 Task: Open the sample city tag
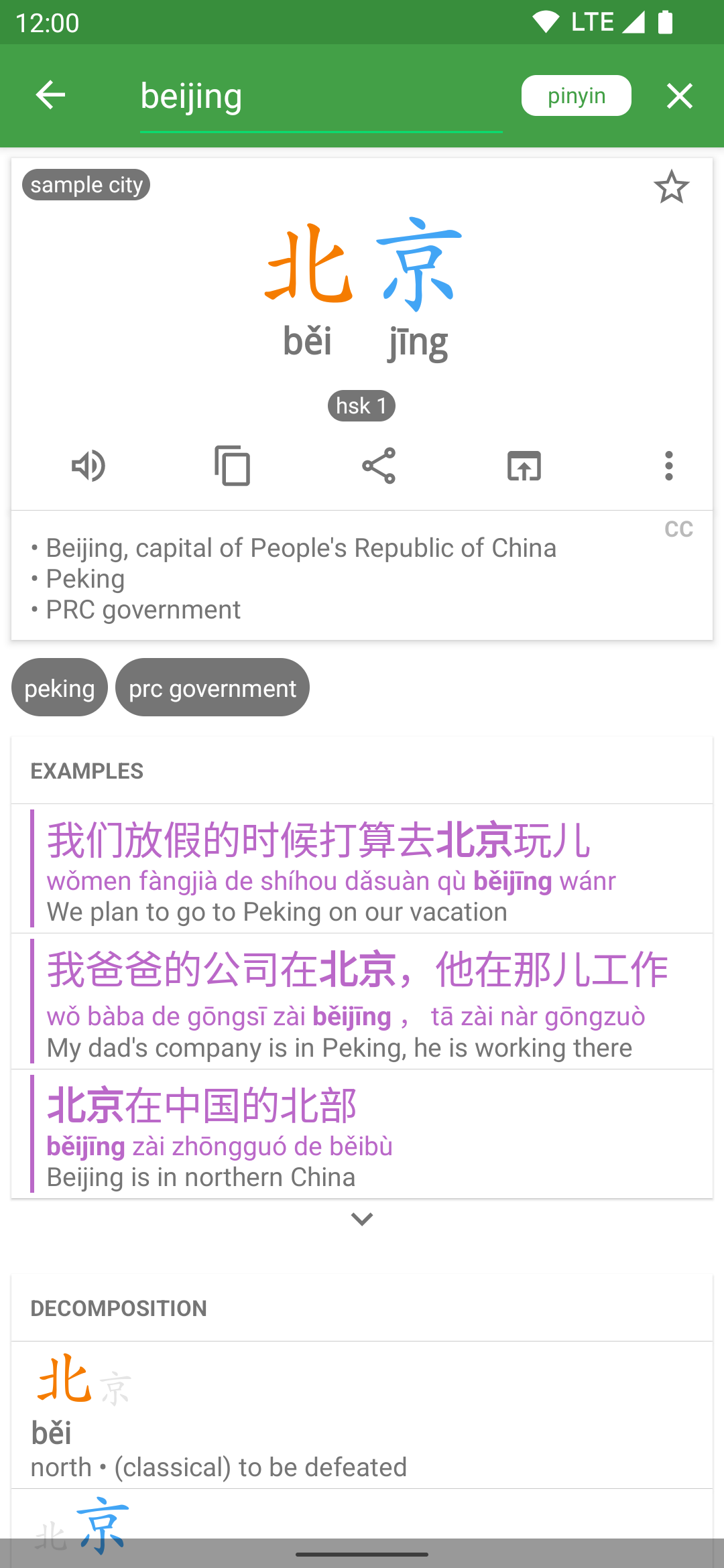[86, 185]
